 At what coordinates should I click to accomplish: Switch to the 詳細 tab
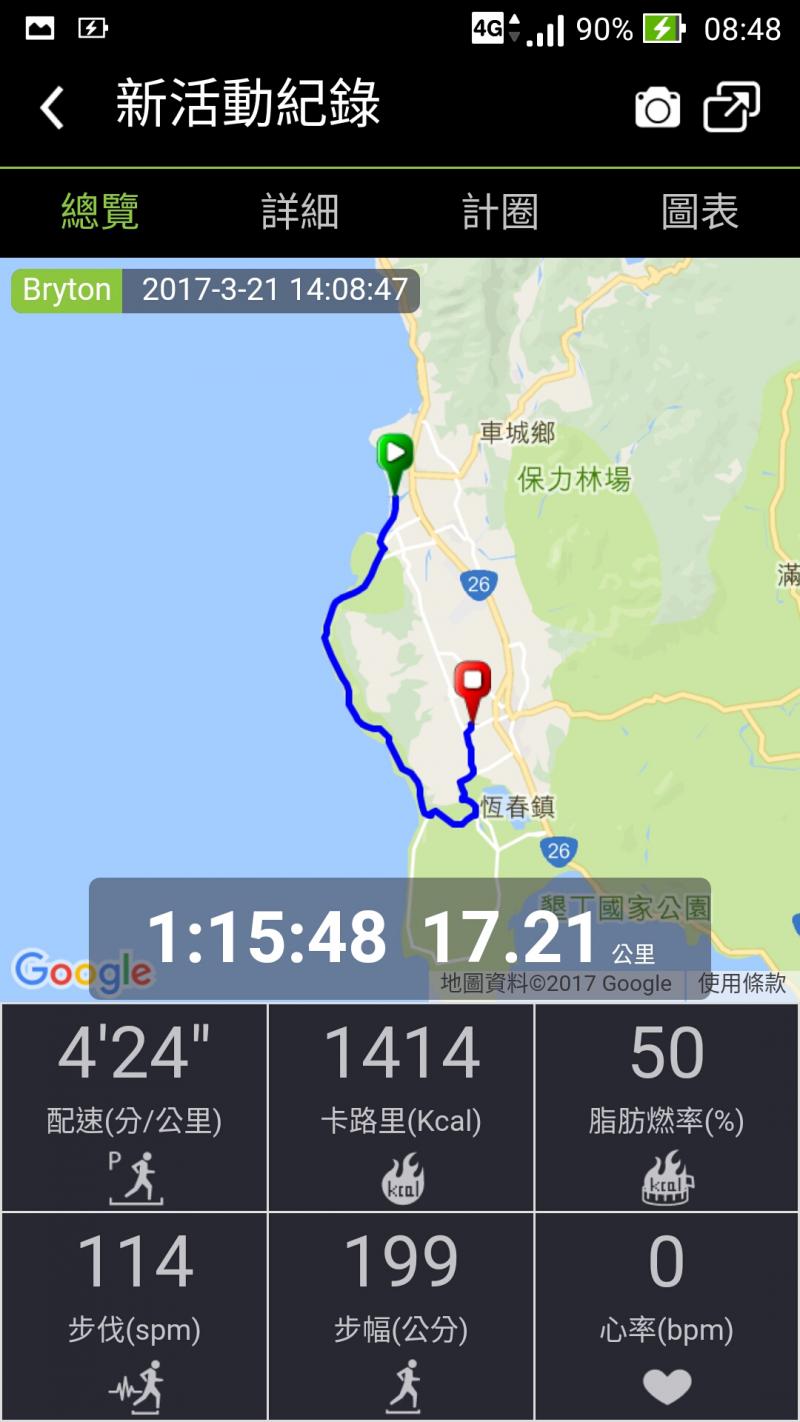coord(300,212)
